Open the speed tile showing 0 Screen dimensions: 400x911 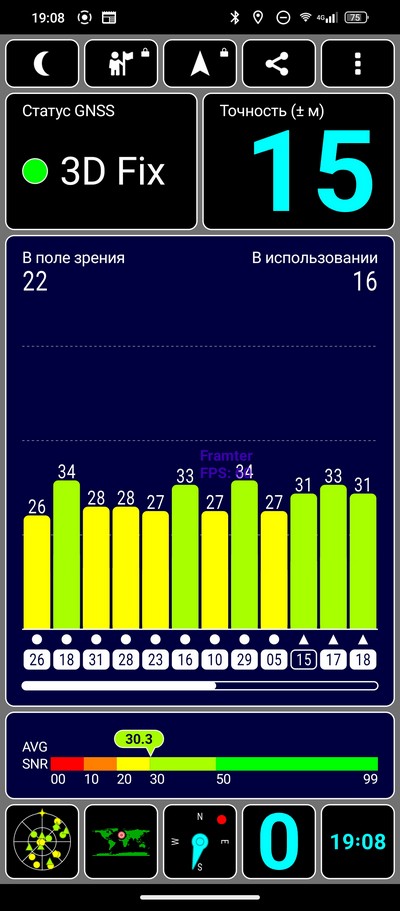coord(278,841)
